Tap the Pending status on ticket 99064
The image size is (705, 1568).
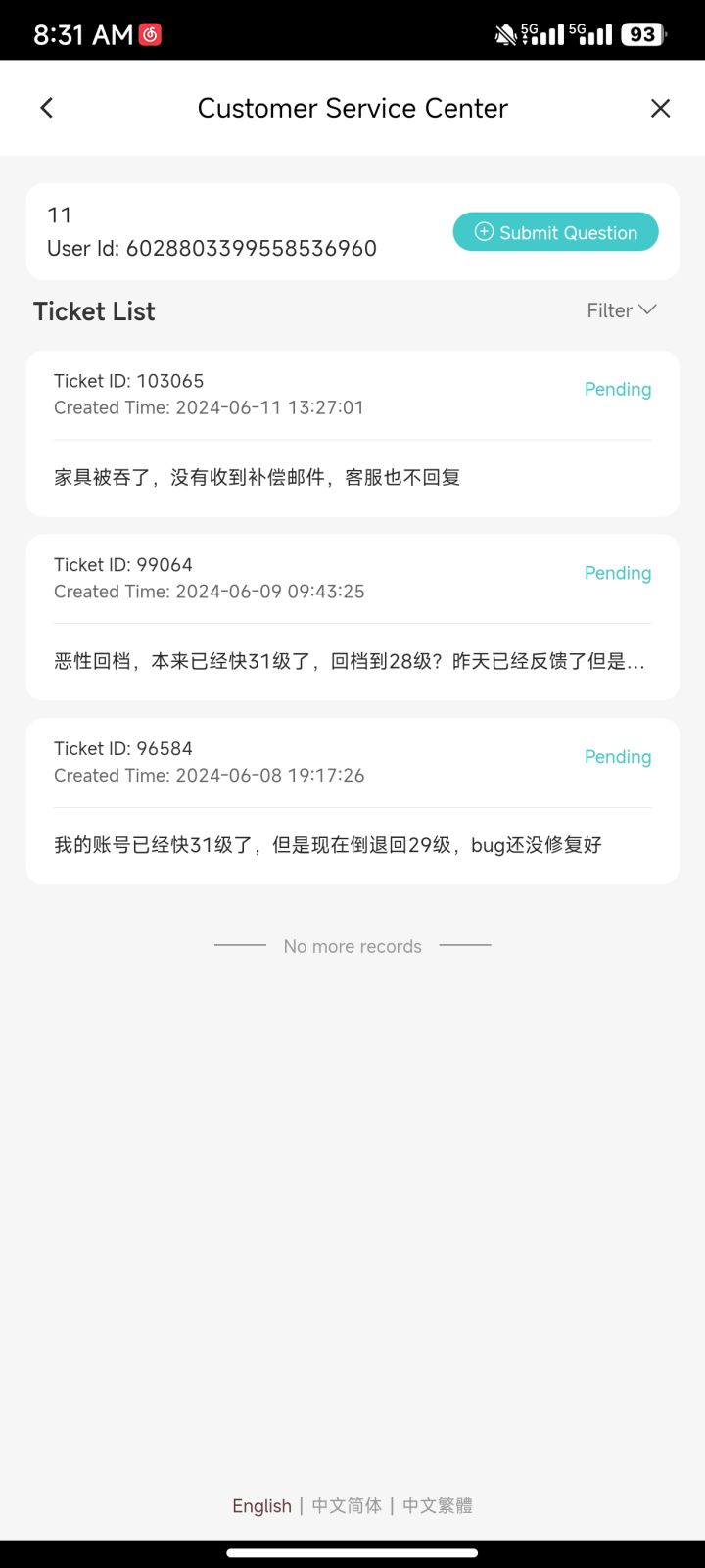tap(617, 573)
